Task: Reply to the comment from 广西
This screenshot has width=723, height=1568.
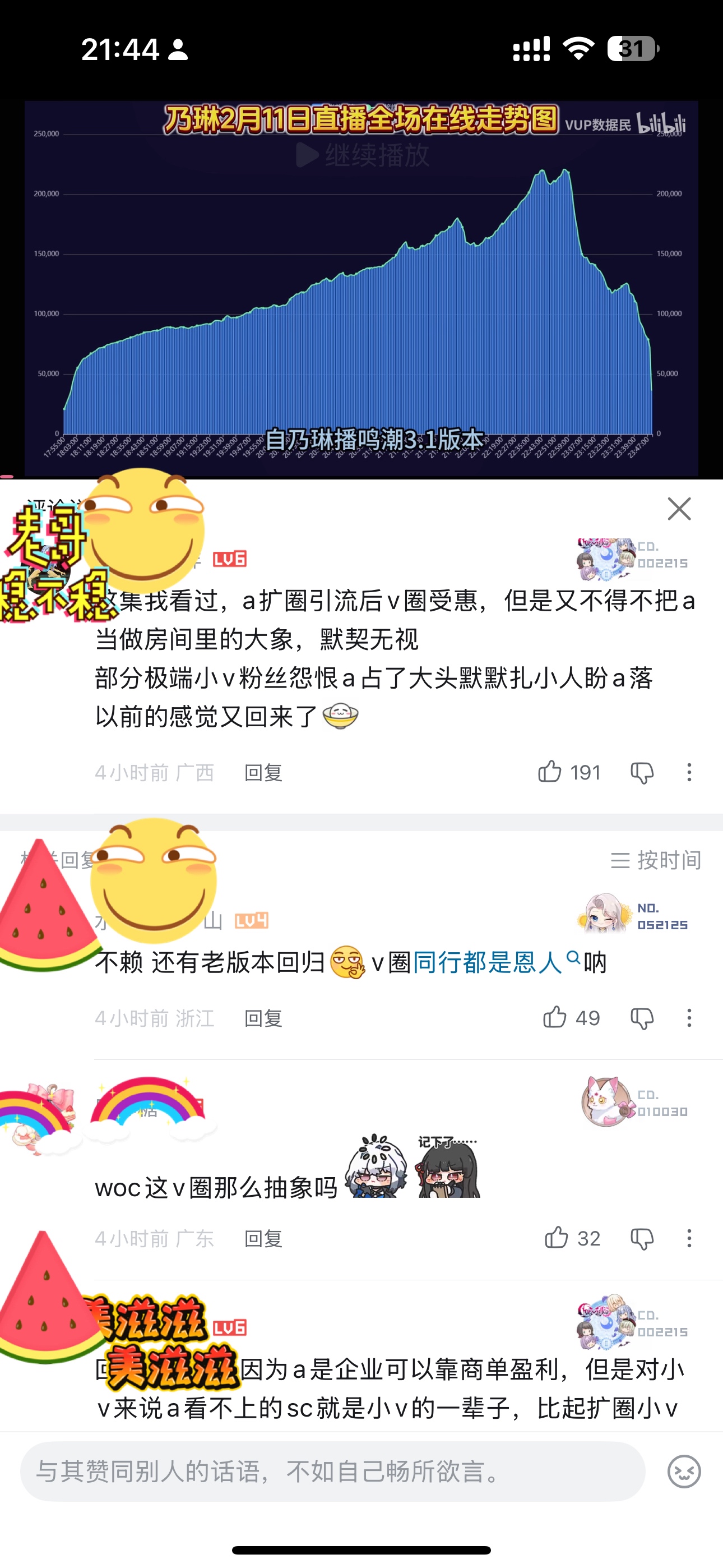Action: [x=263, y=772]
